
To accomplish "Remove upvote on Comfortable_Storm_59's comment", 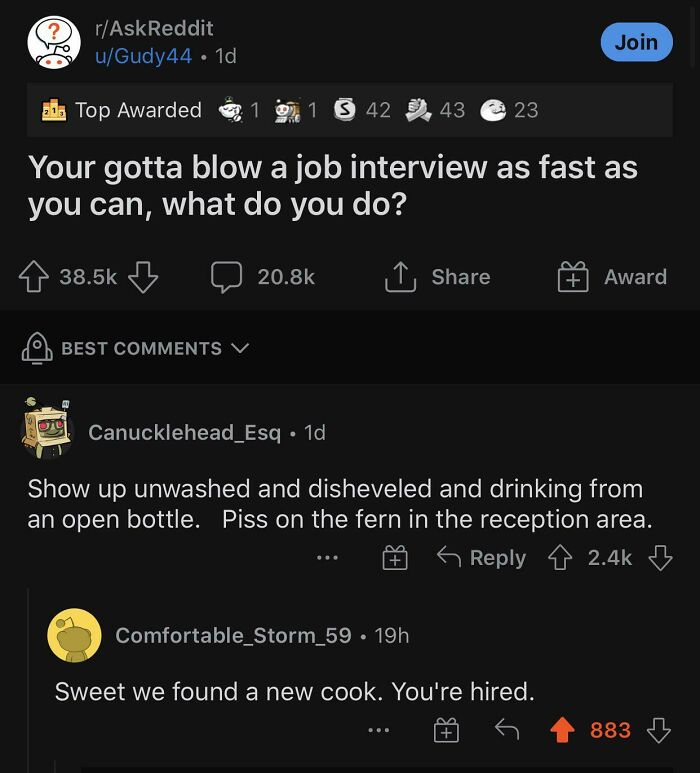I will (x=564, y=731).
